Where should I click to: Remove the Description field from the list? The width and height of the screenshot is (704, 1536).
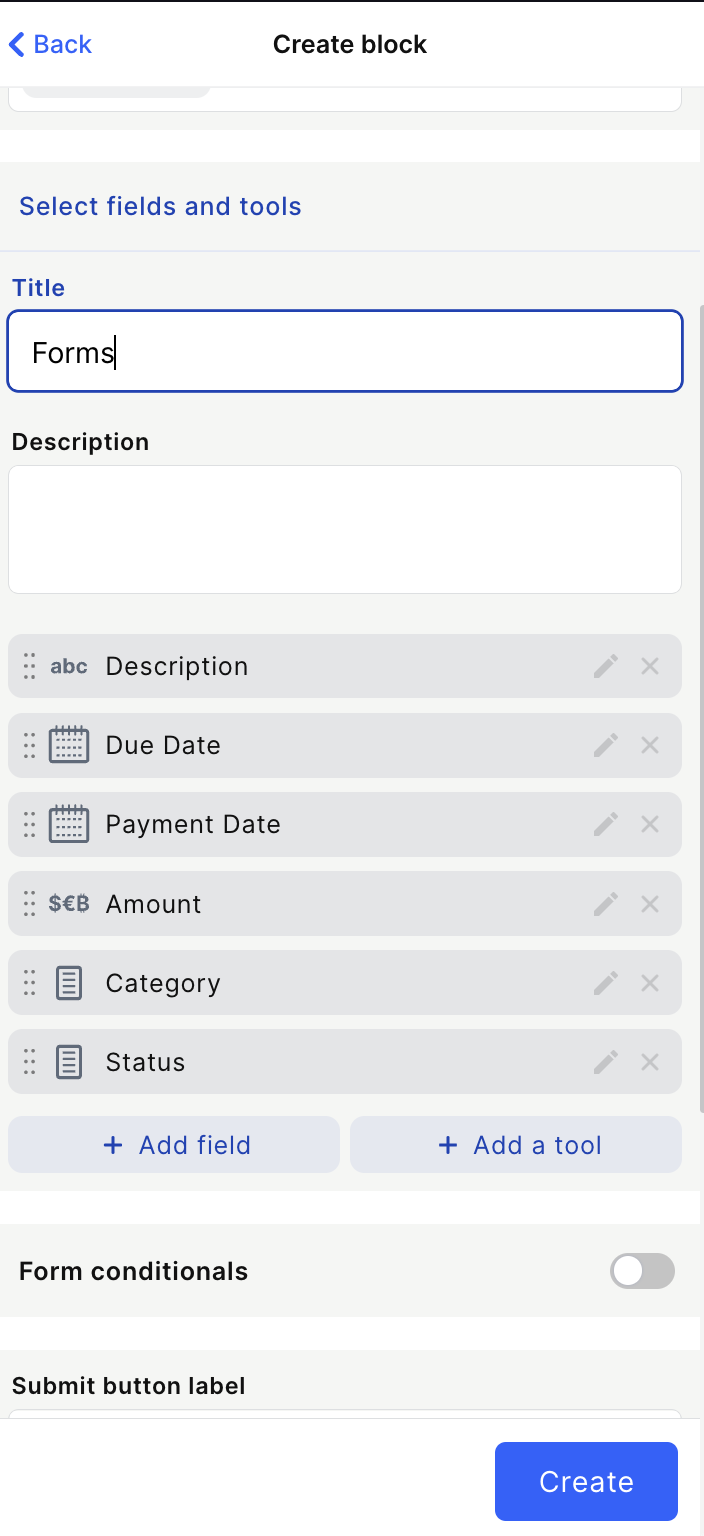pyautogui.click(x=650, y=666)
